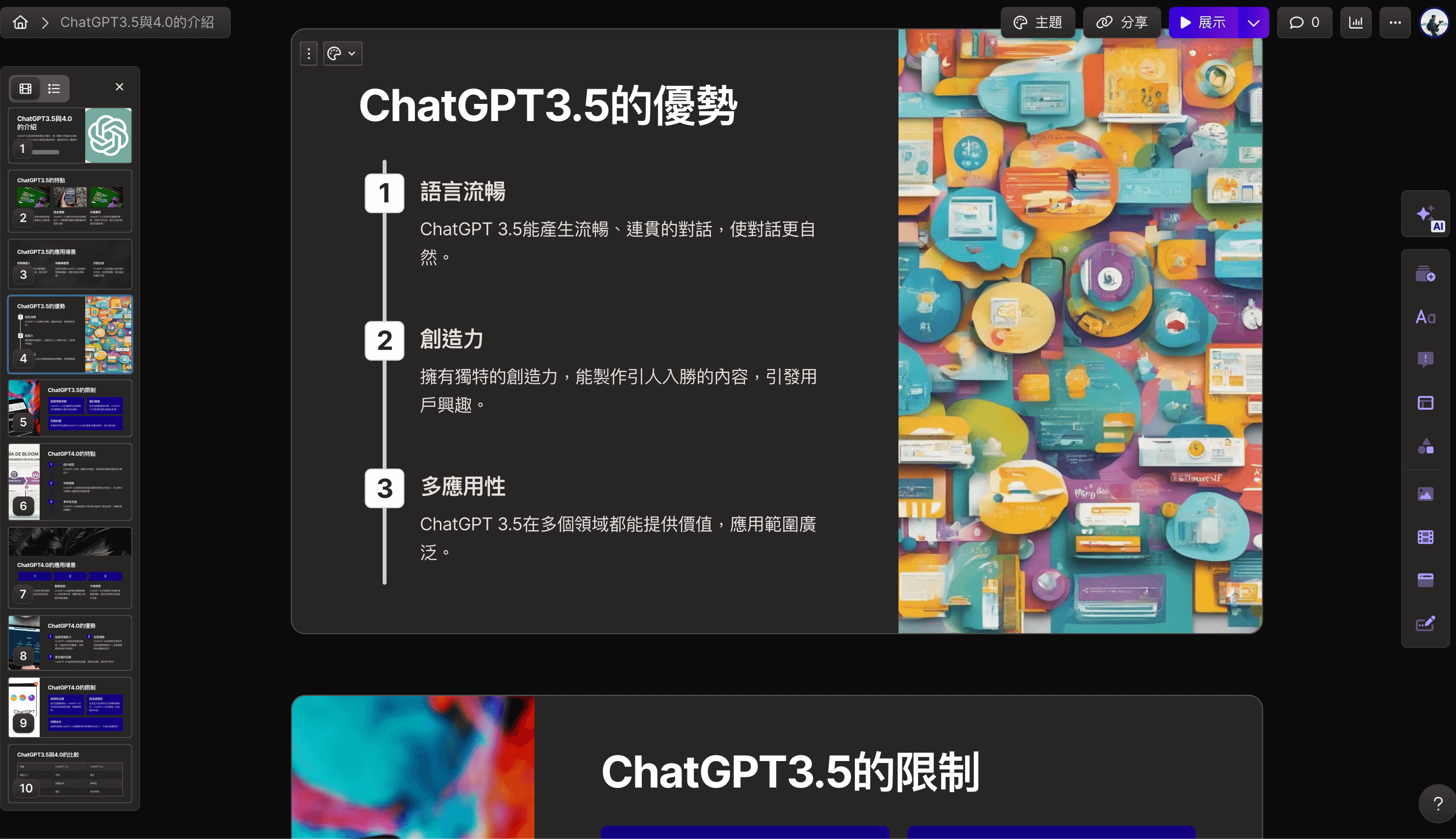Switch slide panel to filmstrip view
The image size is (1456, 839).
pyautogui.click(x=25, y=88)
